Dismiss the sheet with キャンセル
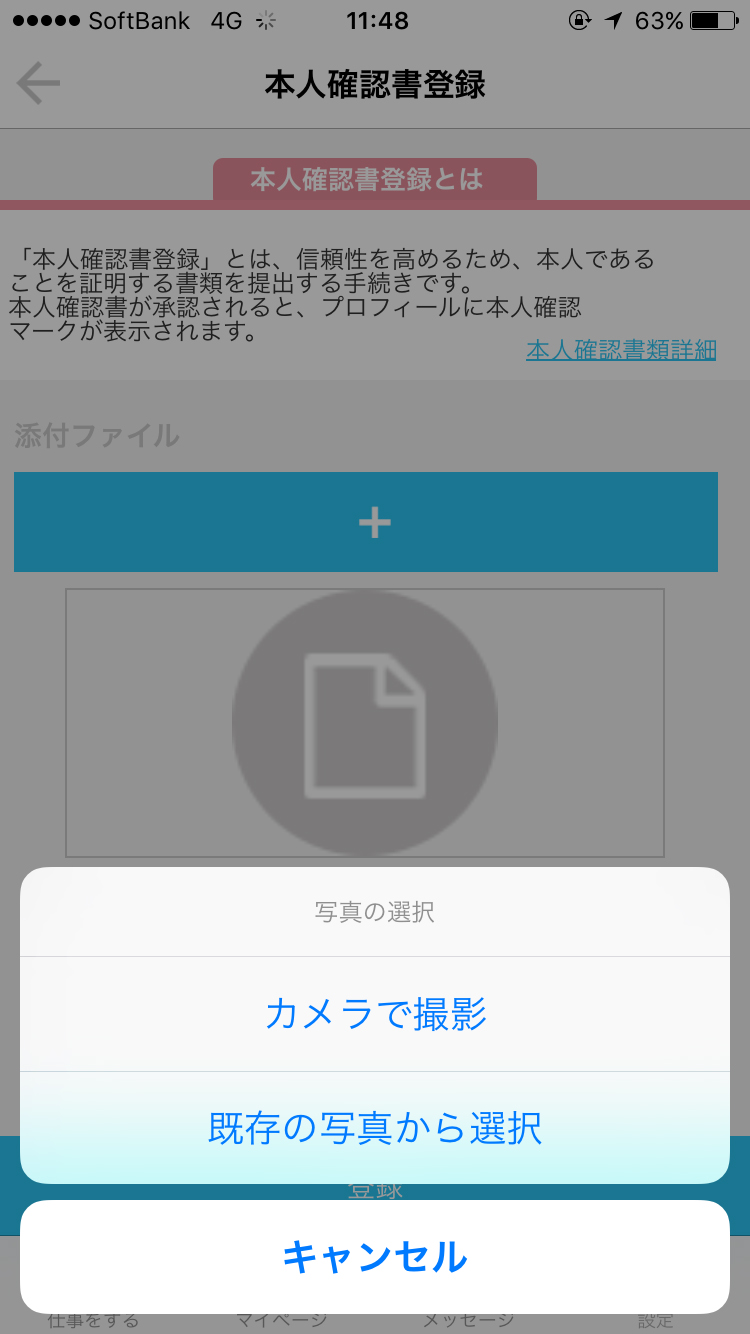The width and height of the screenshot is (750, 1334). pyautogui.click(x=375, y=1256)
